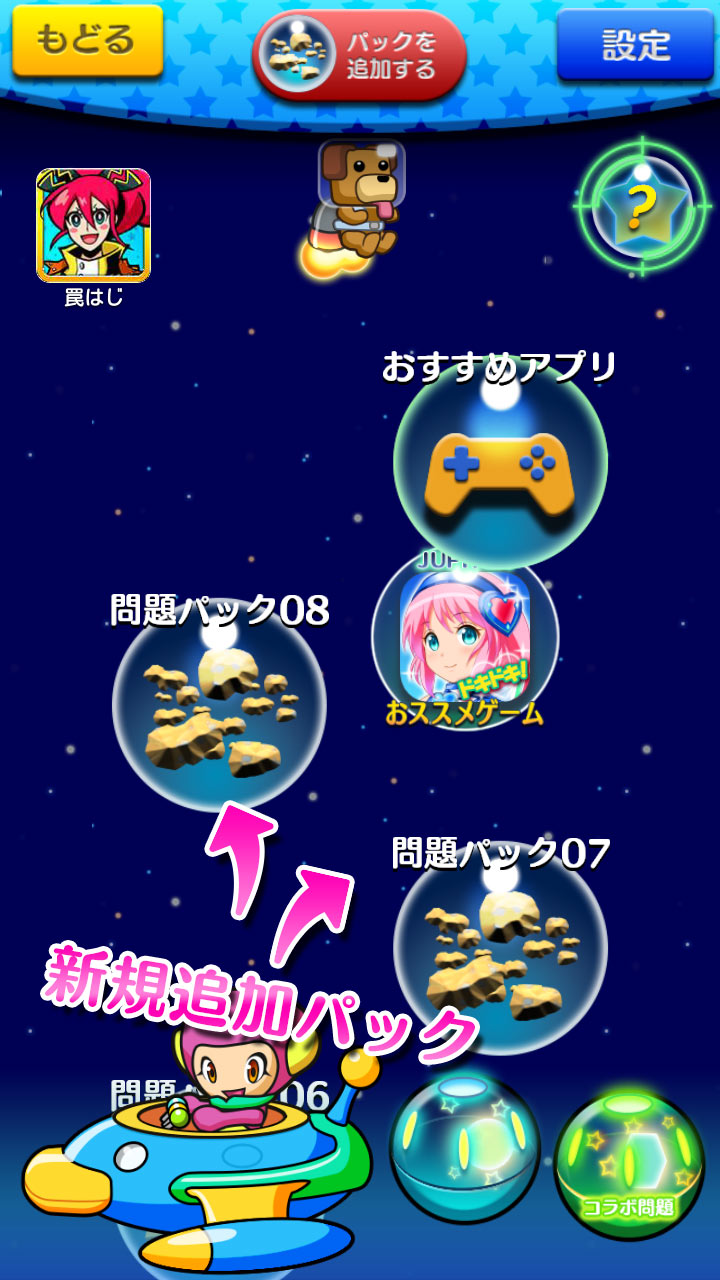Image resolution: width=720 pixels, height=1280 pixels.
Task: Tap the teal sphere beside コラボ問題
Action: tap(465, 1150)
